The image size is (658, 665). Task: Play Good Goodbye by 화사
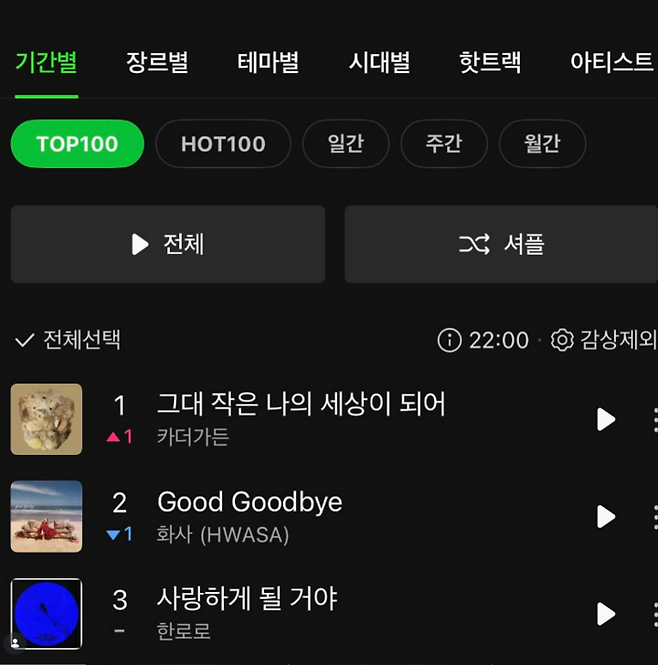click(x=606, y=517)
